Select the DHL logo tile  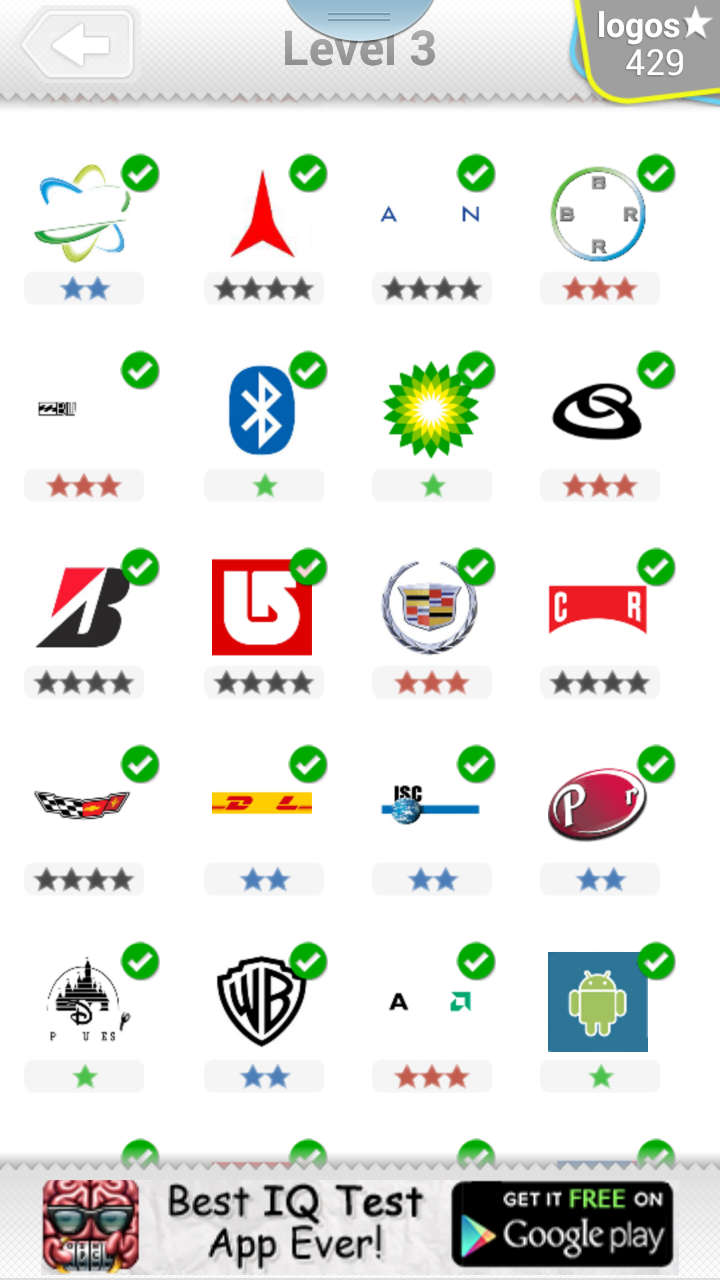click(263, 801)
